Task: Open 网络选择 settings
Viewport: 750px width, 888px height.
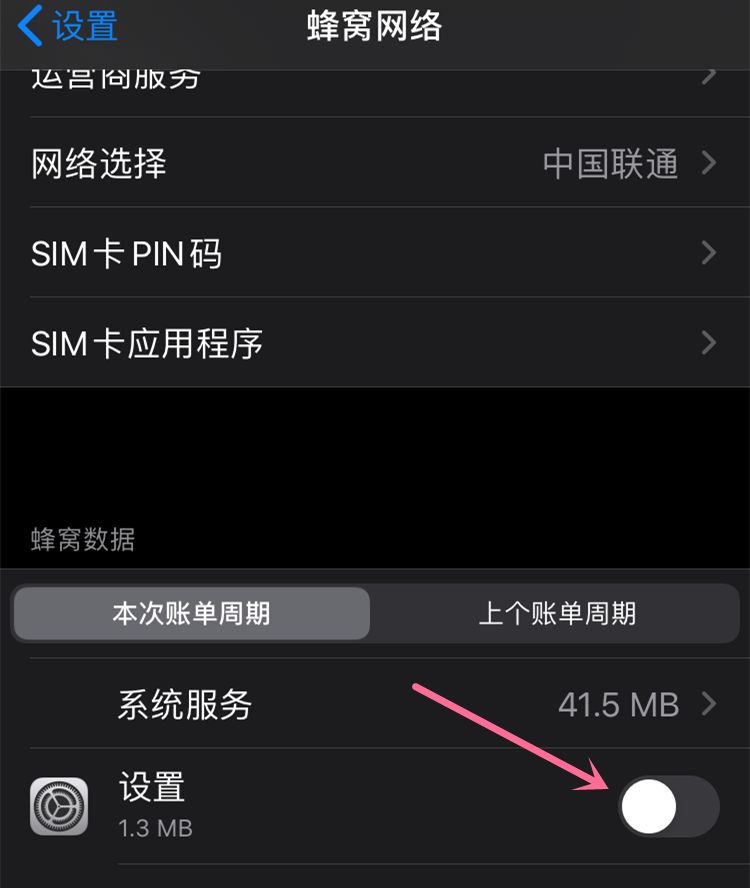Action: point(375,163)
